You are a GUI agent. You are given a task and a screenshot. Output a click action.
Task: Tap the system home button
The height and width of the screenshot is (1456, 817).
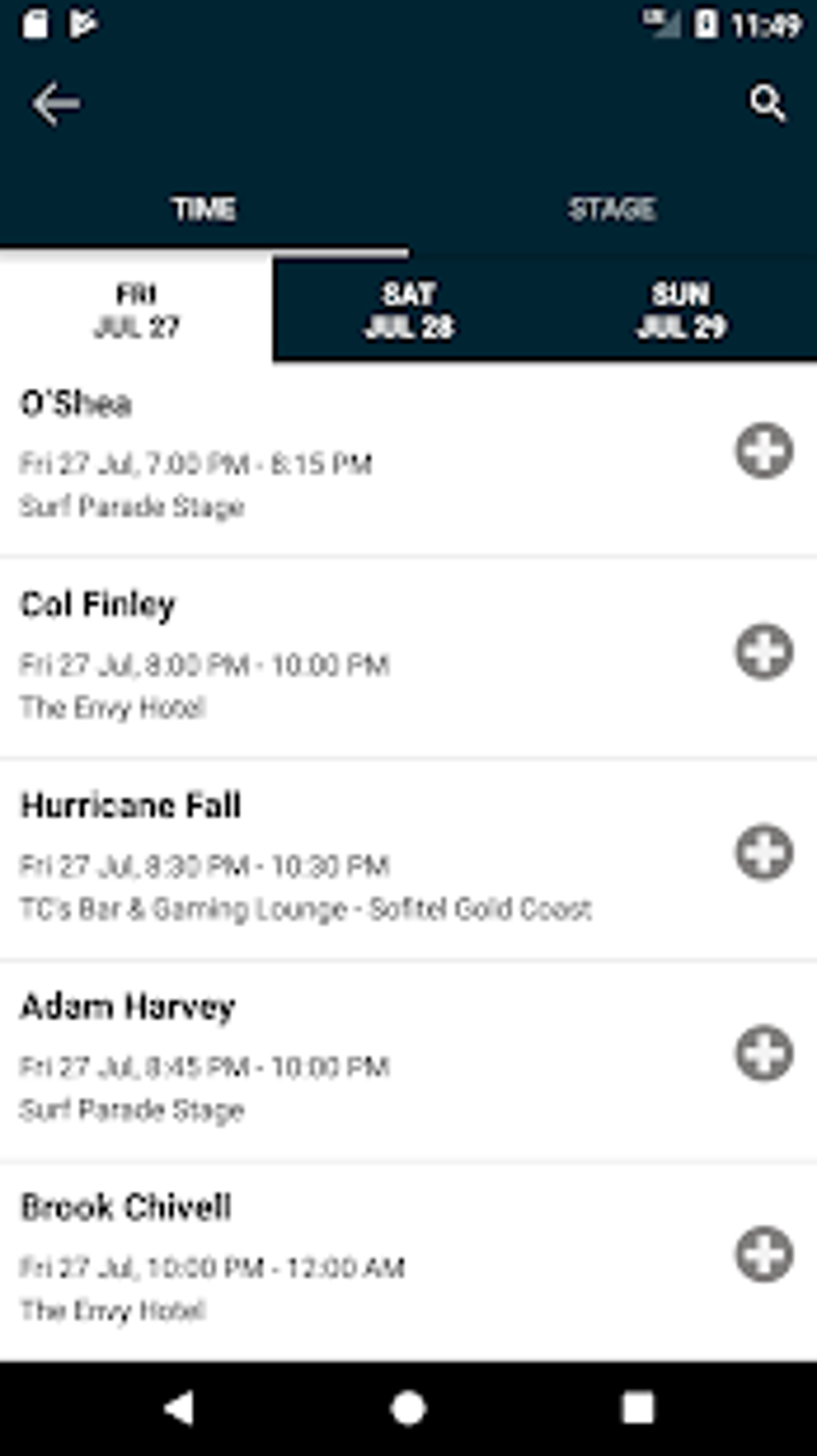point(408,1408)
